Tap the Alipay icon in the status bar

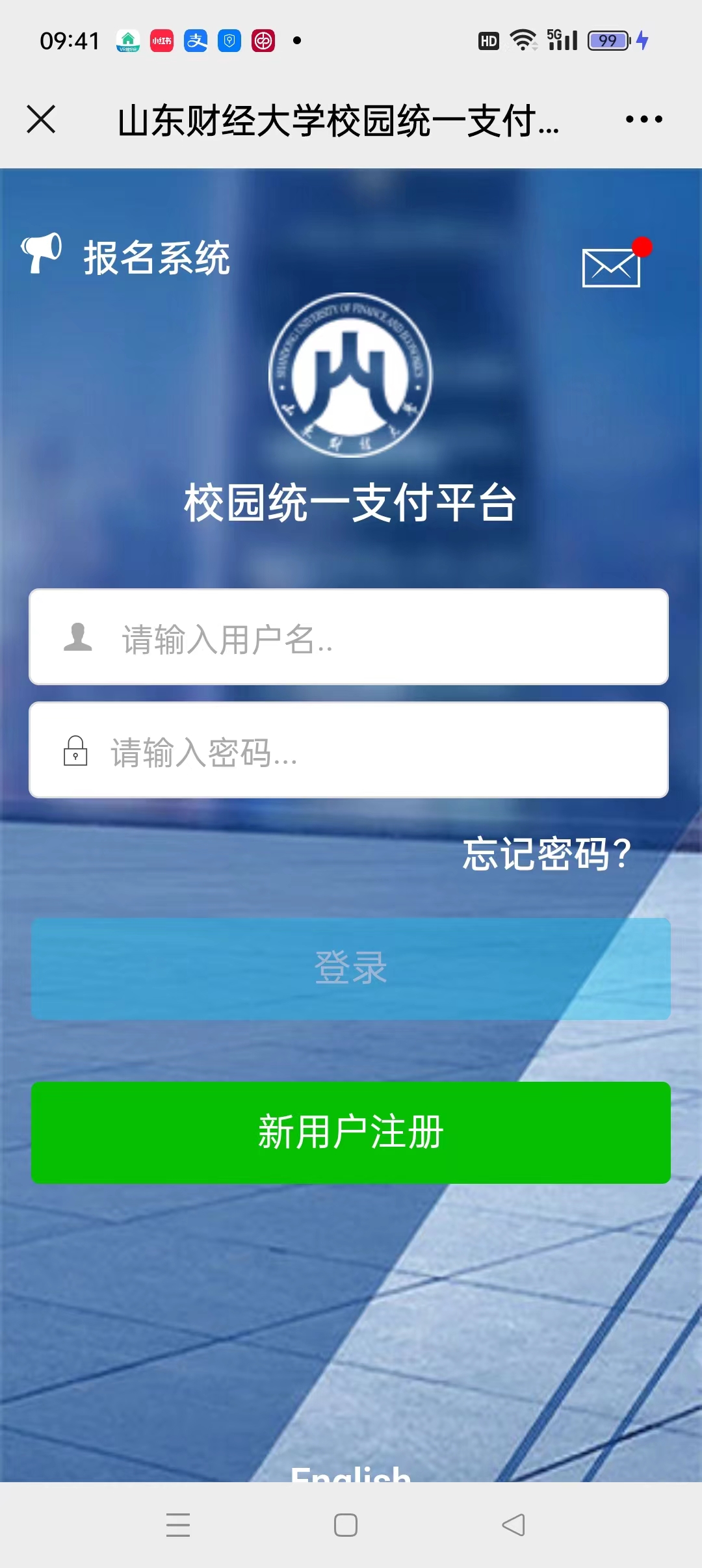coord(196,40)
